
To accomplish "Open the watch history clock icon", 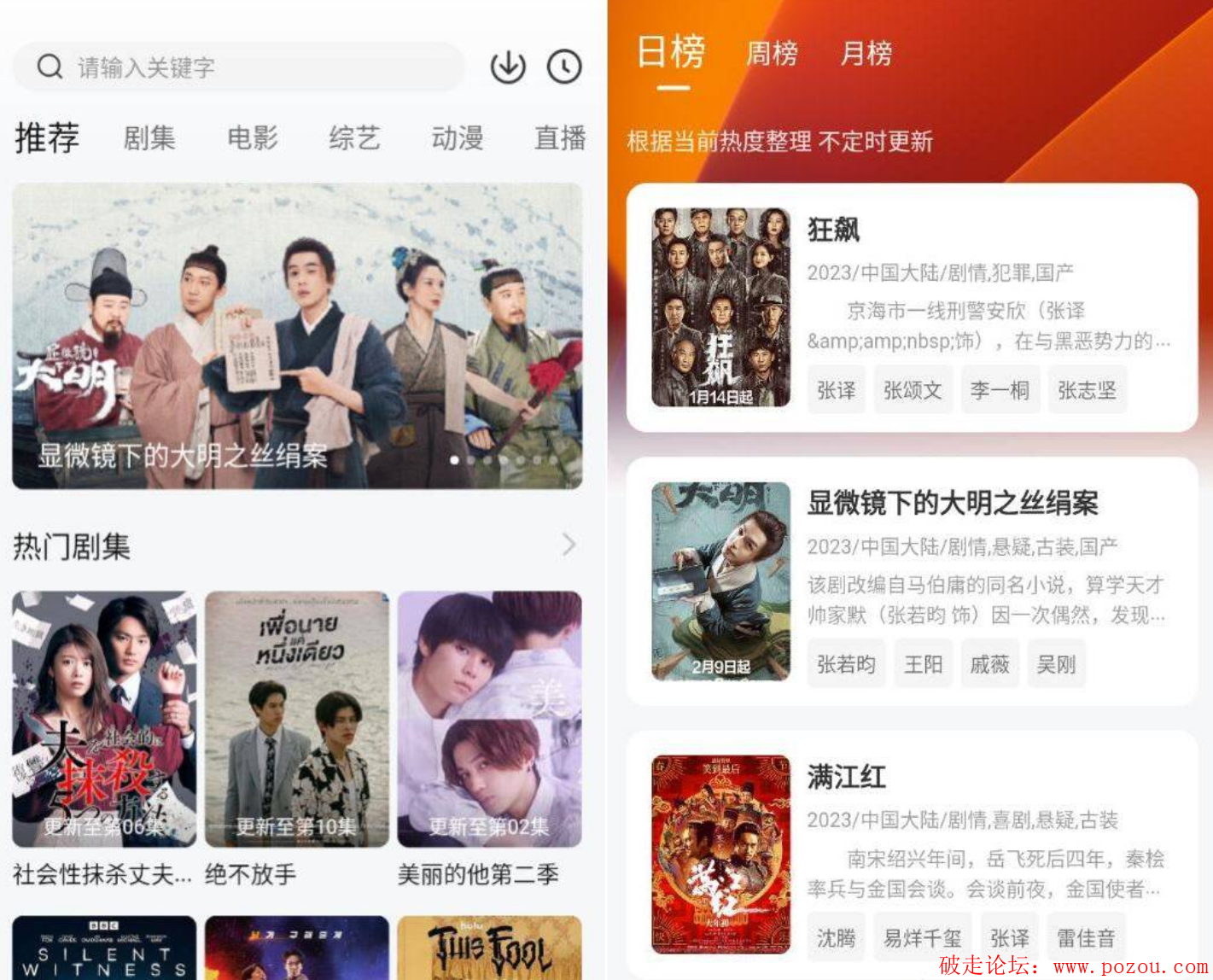I will [x=564, y=67].
